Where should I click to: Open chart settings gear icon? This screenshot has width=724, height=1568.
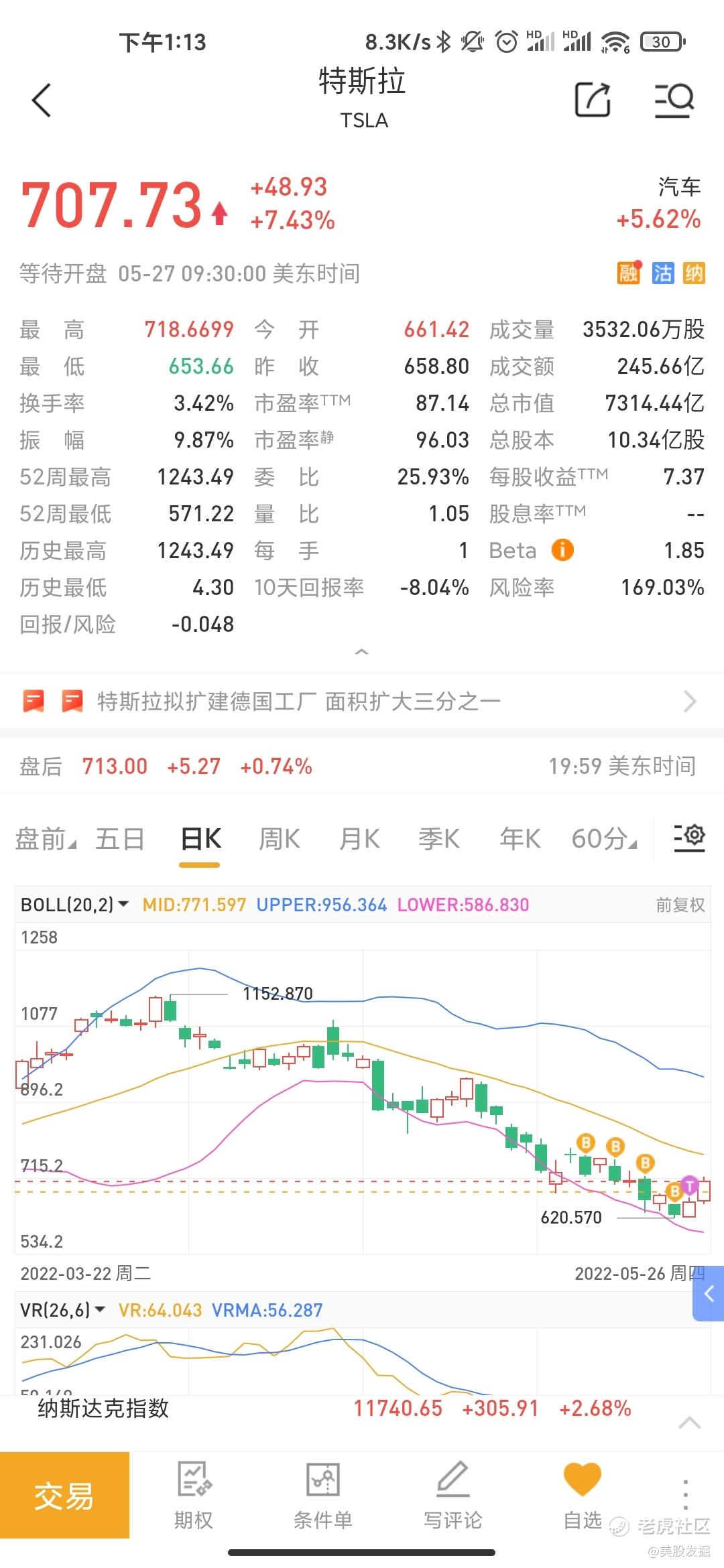point(690,837)
